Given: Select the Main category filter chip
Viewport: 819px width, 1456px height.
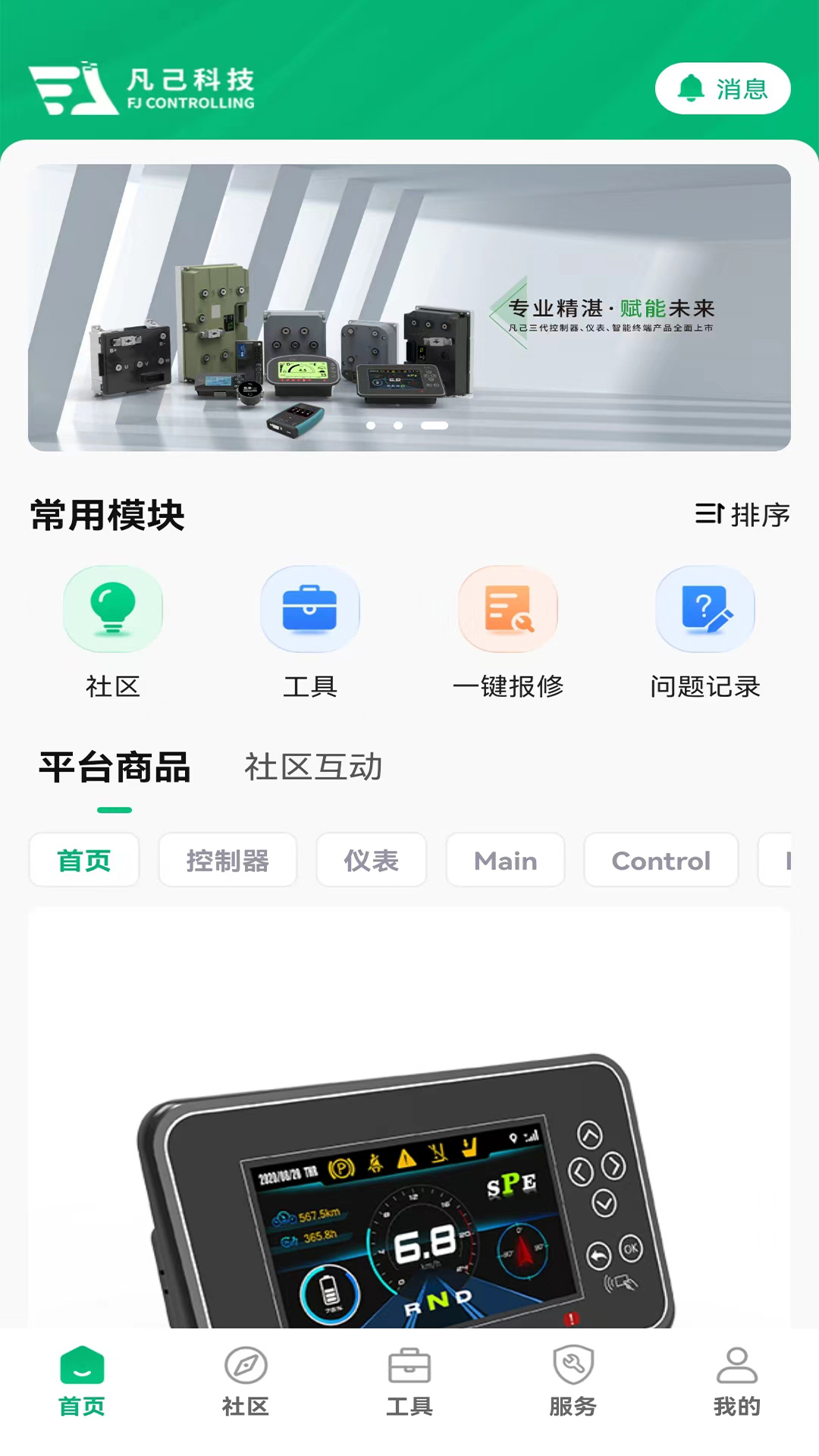Looking at the screenshot, I should [505, 860].
